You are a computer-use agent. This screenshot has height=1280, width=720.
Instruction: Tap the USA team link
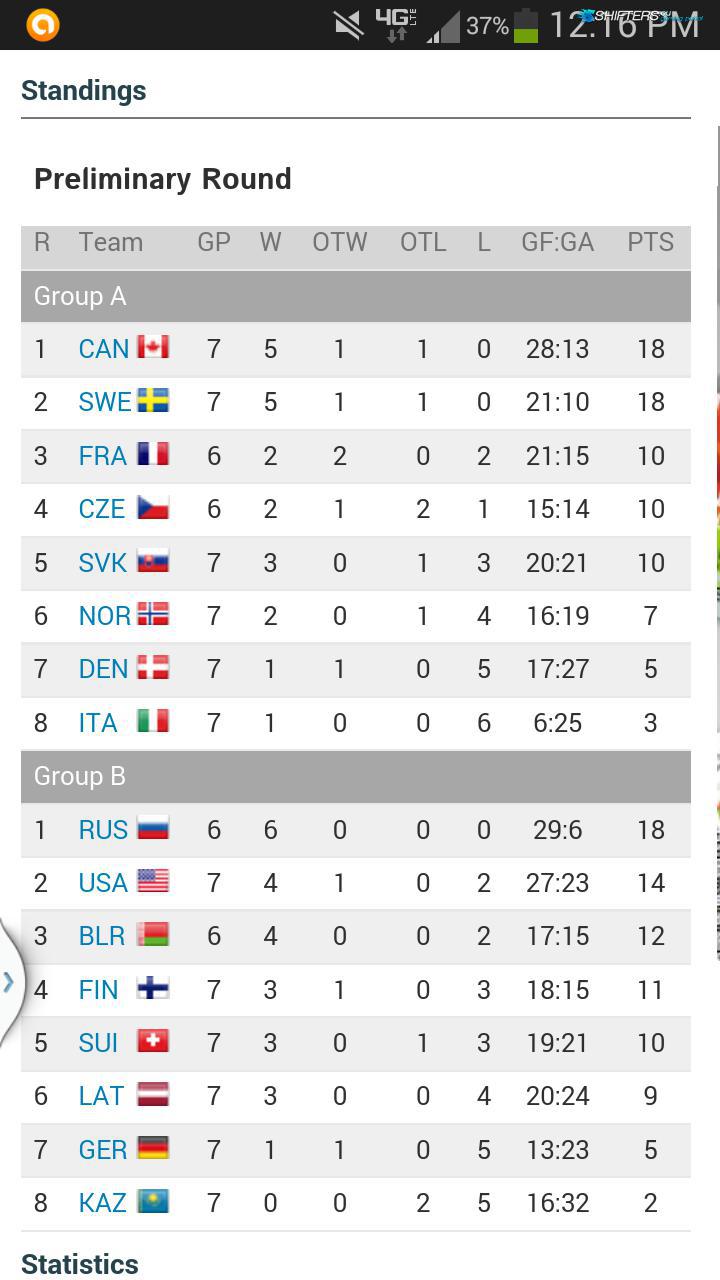(x=103, y=883)
